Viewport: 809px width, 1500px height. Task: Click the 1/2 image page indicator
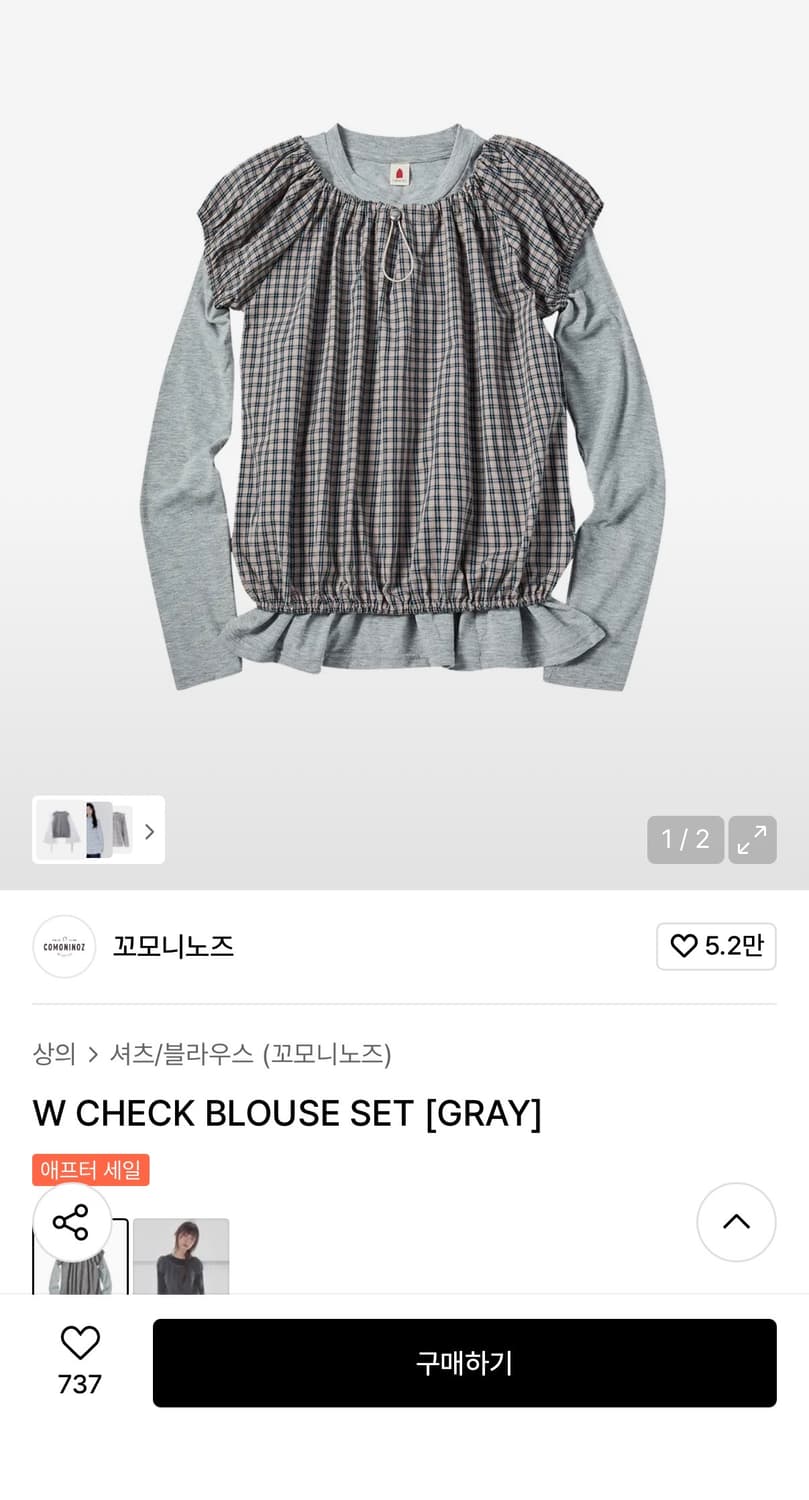pyautogui.click(x=685, y=839)
